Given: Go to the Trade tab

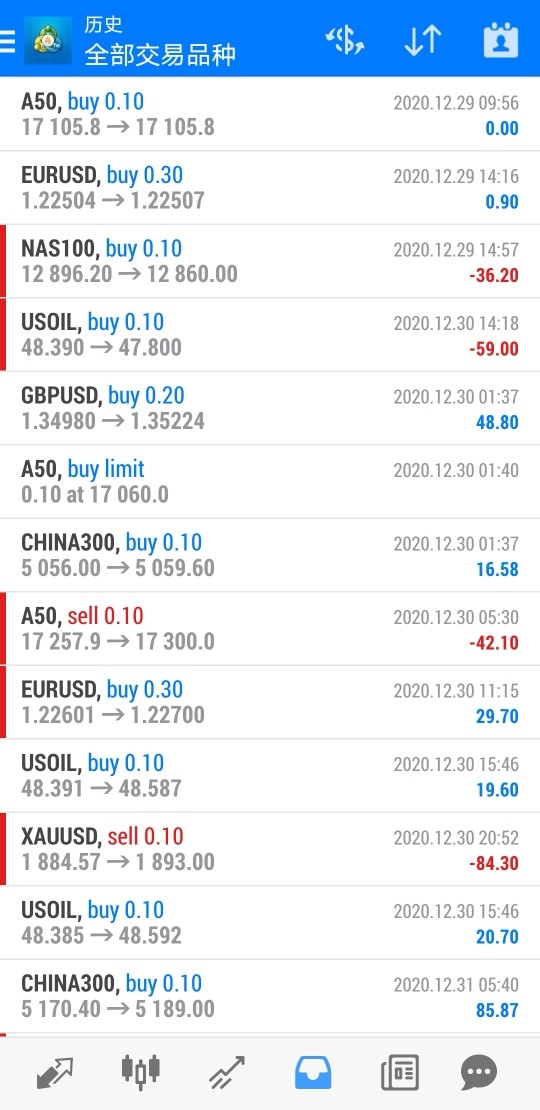Looking at the screenshot, I should click(x=227, y=1072).
